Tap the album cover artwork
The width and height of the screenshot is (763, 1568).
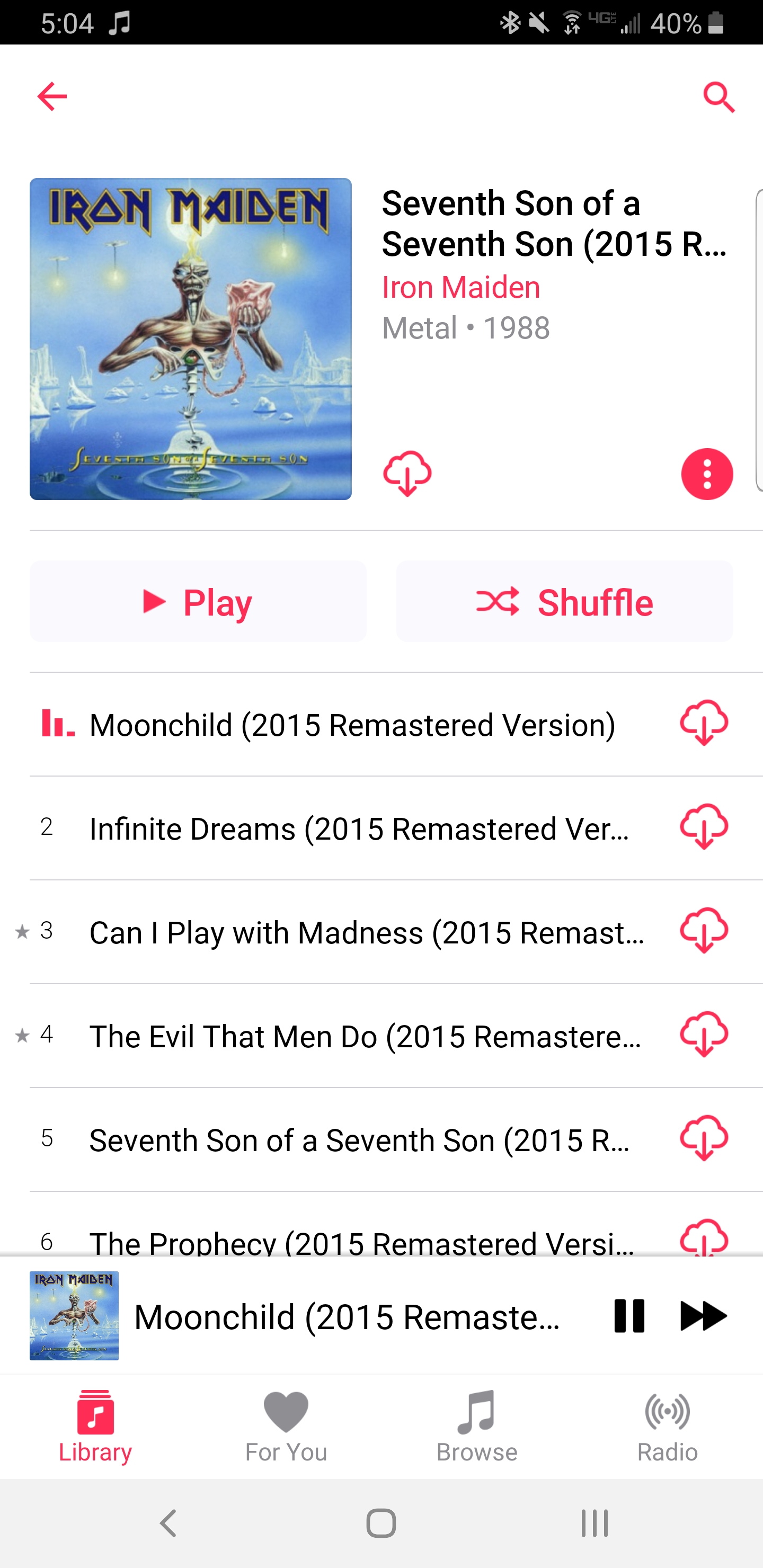pyautogui.click(x=191, y=339)
